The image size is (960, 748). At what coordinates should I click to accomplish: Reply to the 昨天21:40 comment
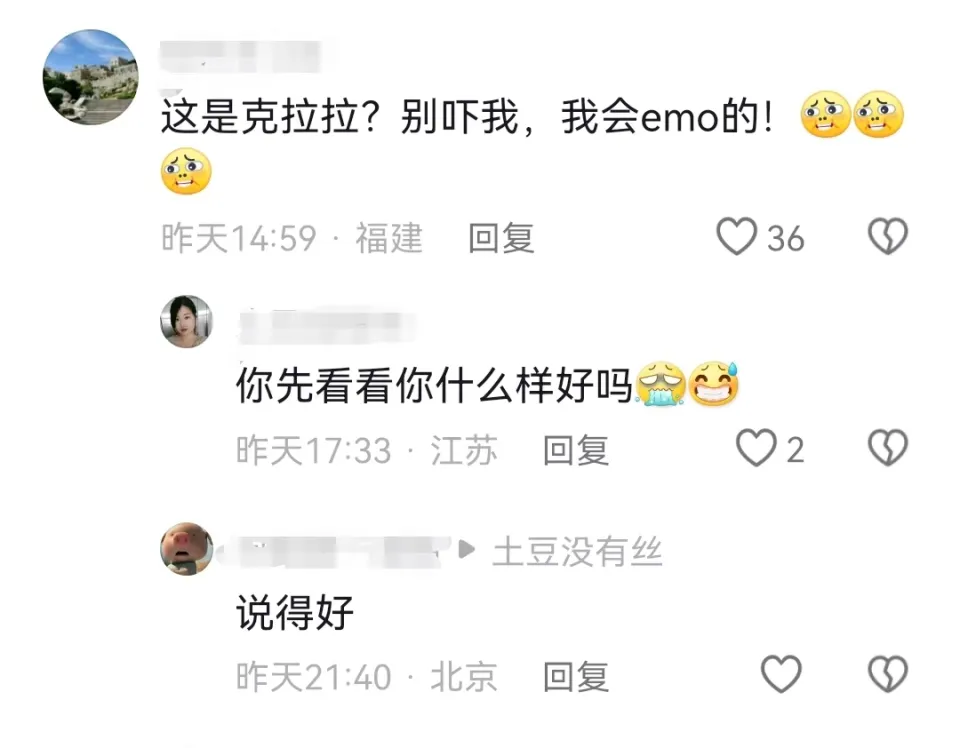575,677
